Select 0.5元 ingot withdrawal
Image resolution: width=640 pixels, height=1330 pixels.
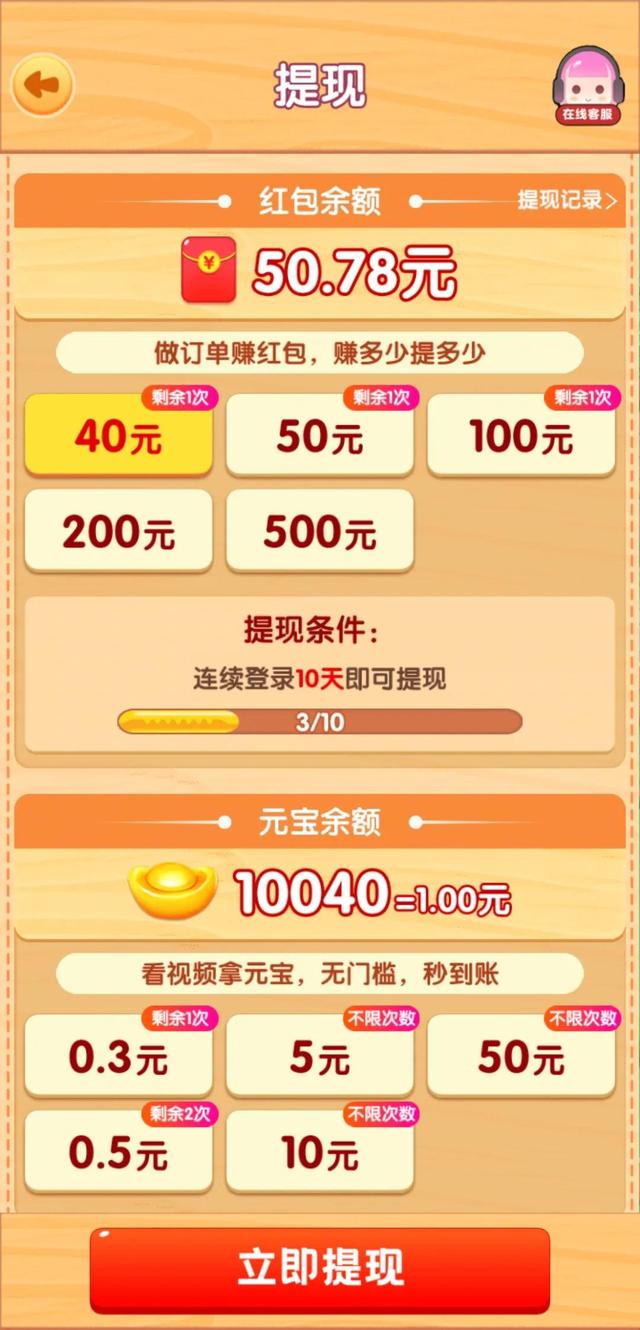(x=118, y=1153)
